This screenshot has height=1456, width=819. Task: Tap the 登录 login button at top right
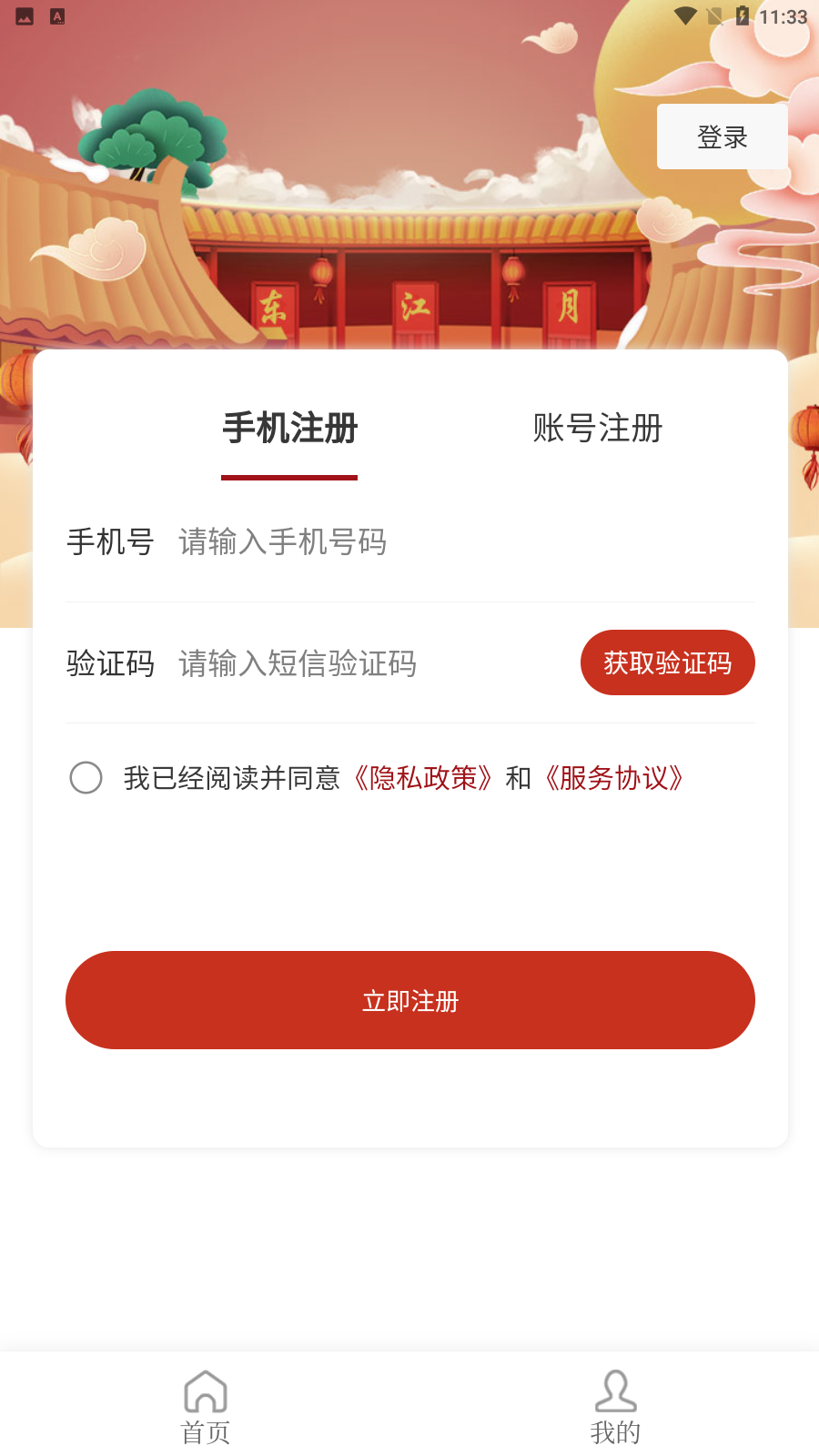click(722, 136)
